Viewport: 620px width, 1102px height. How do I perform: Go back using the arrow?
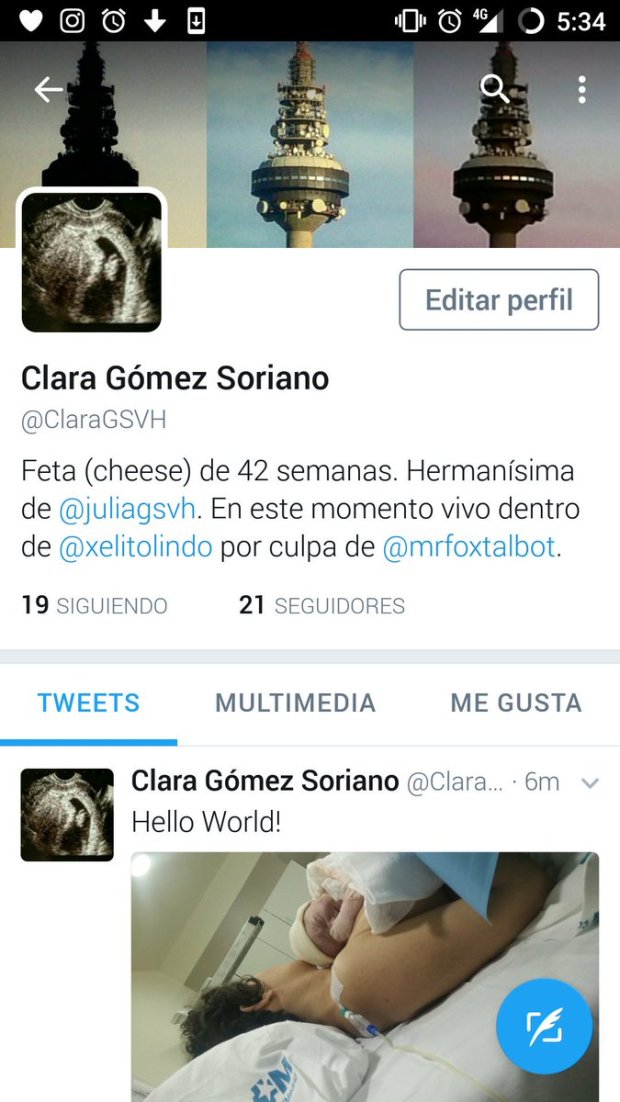point(48,90)
